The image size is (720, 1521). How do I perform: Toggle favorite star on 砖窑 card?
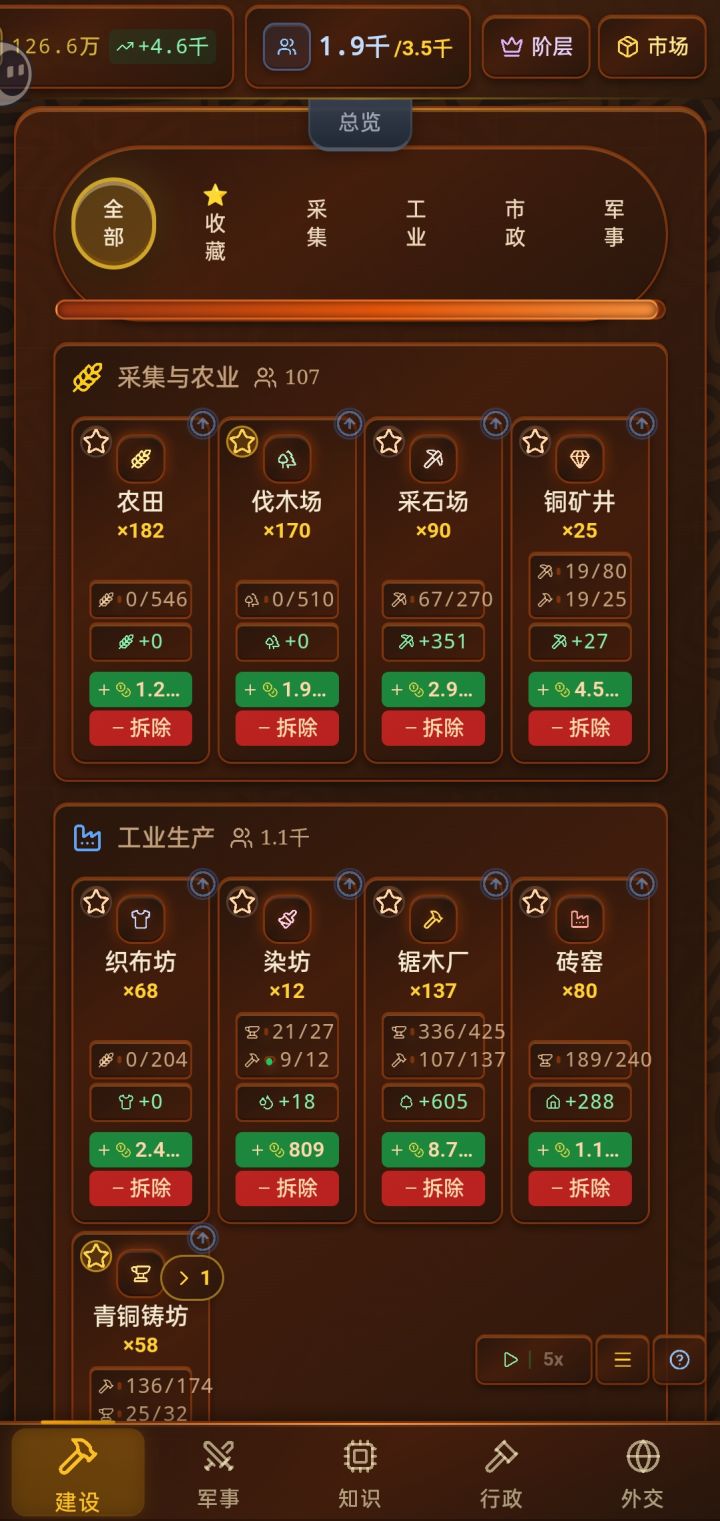pos(535,900)
